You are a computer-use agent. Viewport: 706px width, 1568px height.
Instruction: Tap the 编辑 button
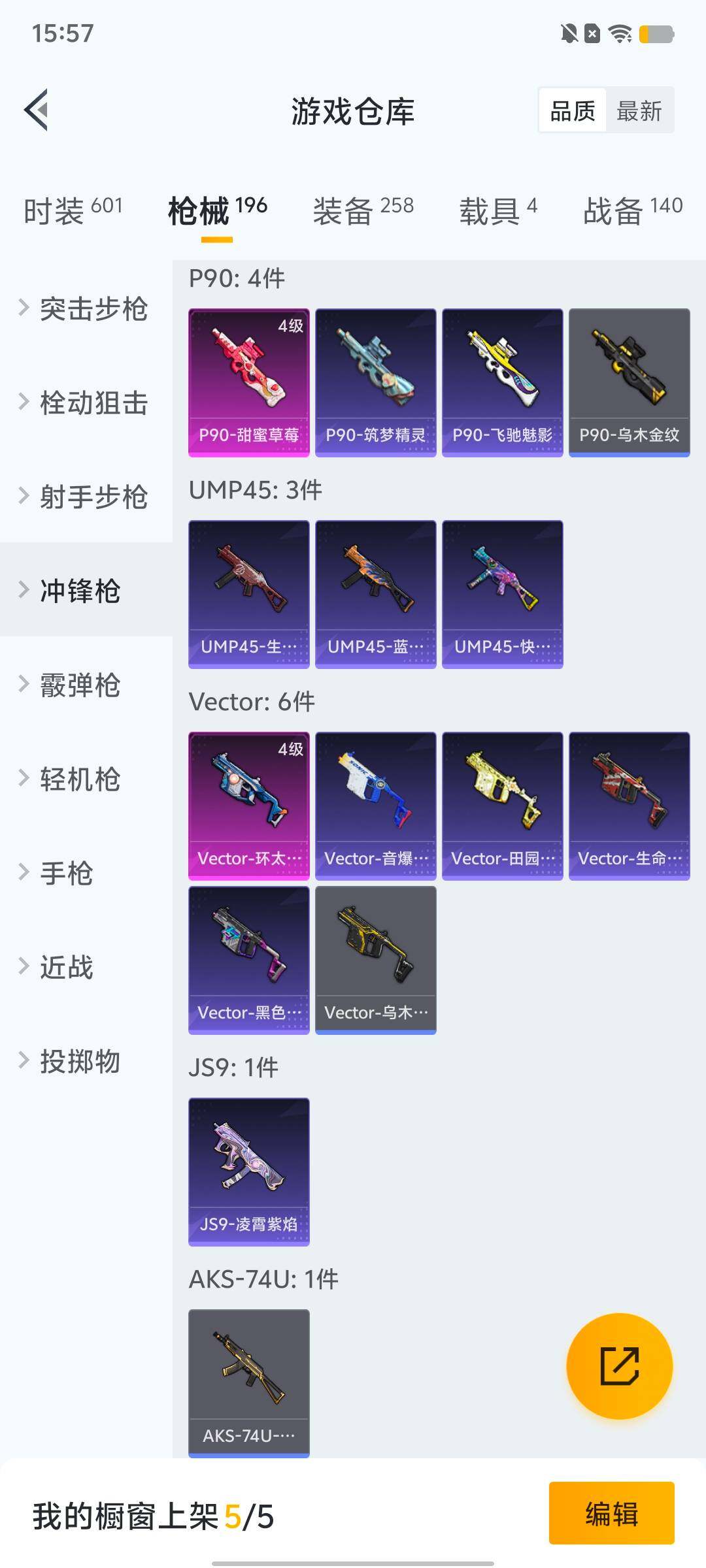(611, 1513)
